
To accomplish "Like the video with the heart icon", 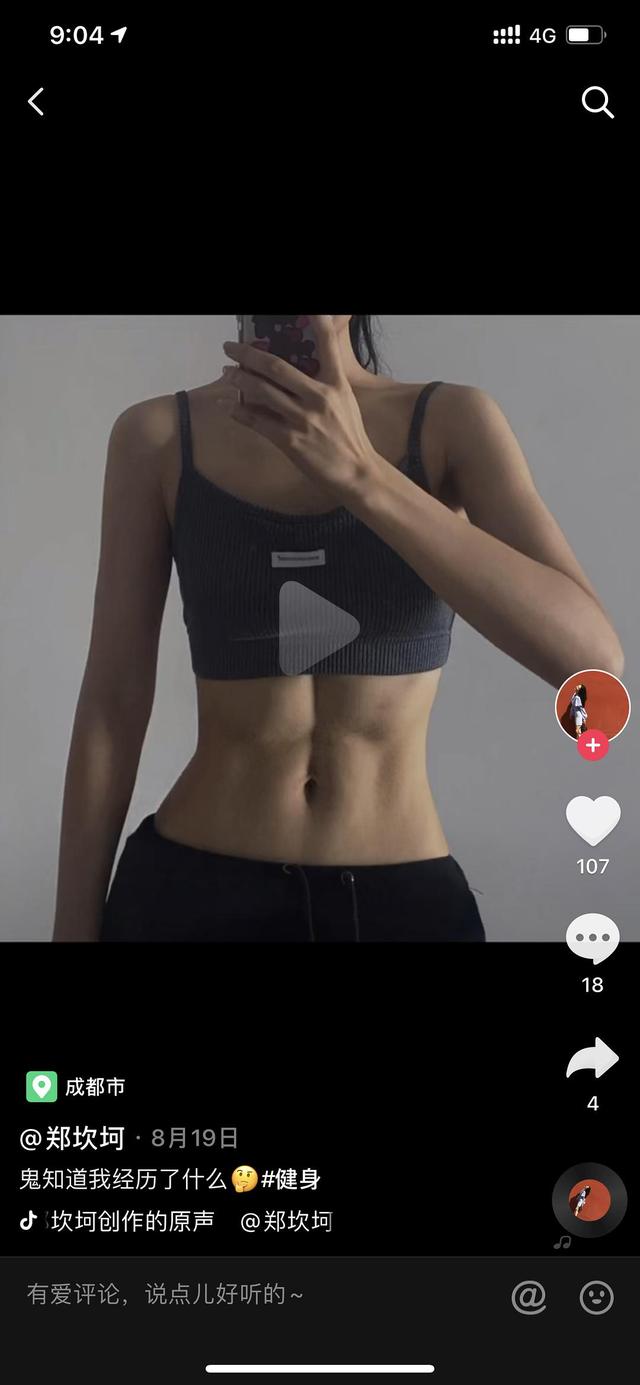I will pyautogui.click(x=593, y=820).
